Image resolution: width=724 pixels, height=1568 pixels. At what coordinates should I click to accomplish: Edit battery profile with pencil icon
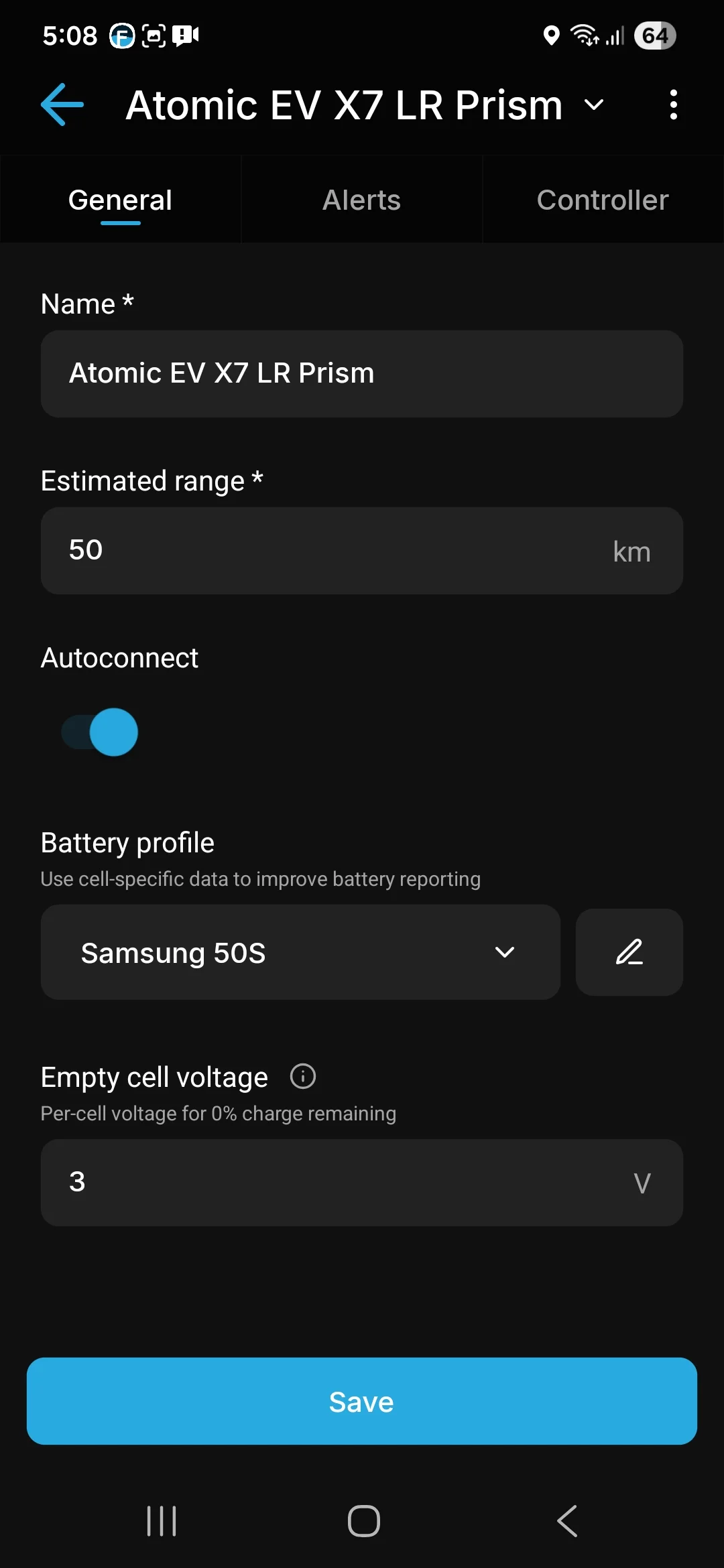click(x=629, y=952)
